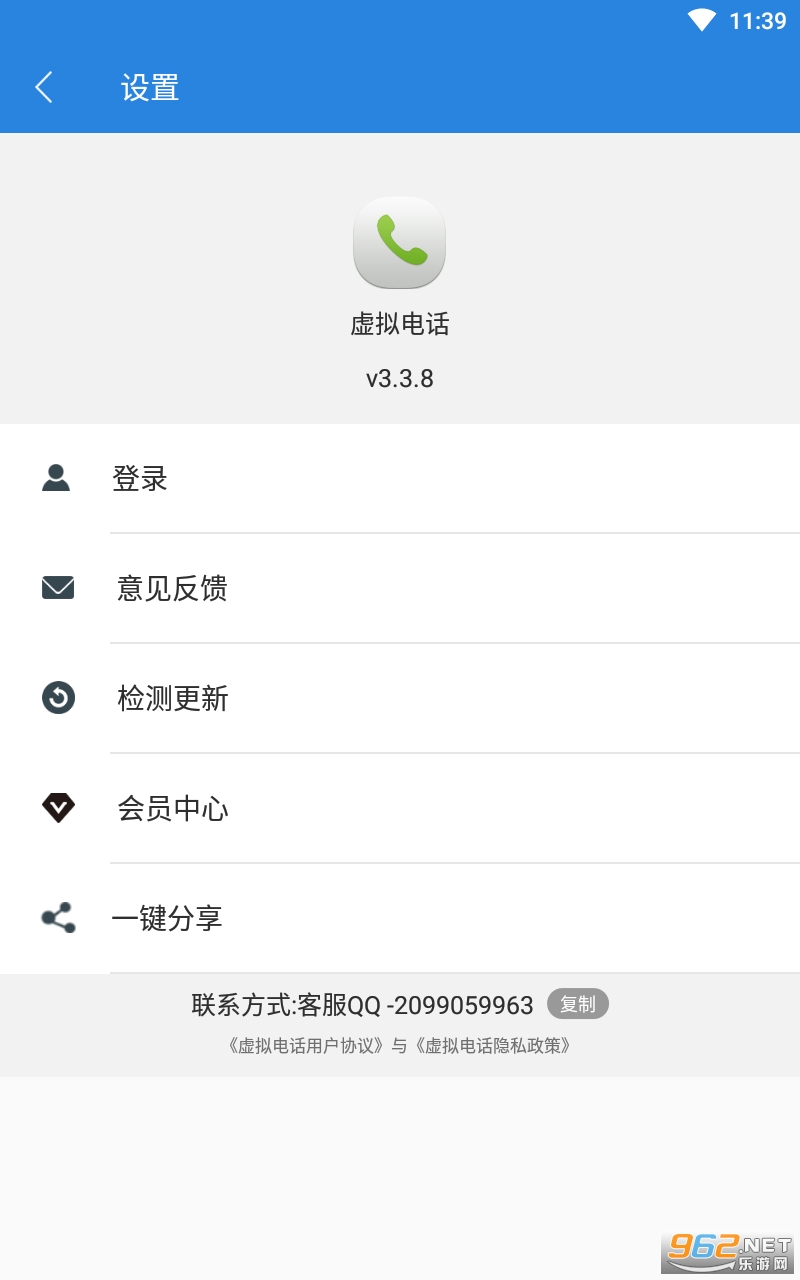Image resolution: width=800 pixels, height=1280 pixels.
Task: Copy the customer service QQ number with 复制
Action: click(x=578, y=1004)
